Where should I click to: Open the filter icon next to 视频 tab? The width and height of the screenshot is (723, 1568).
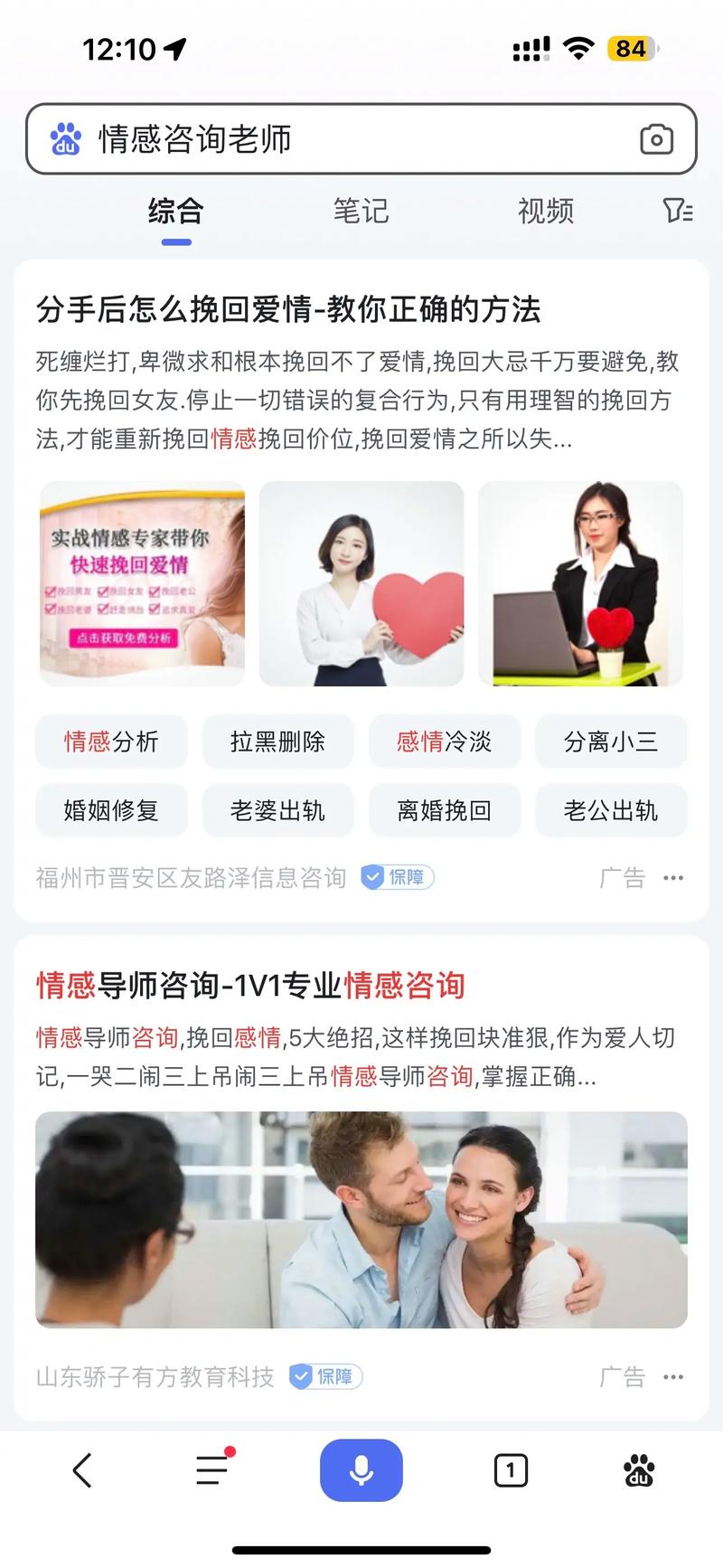[x=673, y=211]
